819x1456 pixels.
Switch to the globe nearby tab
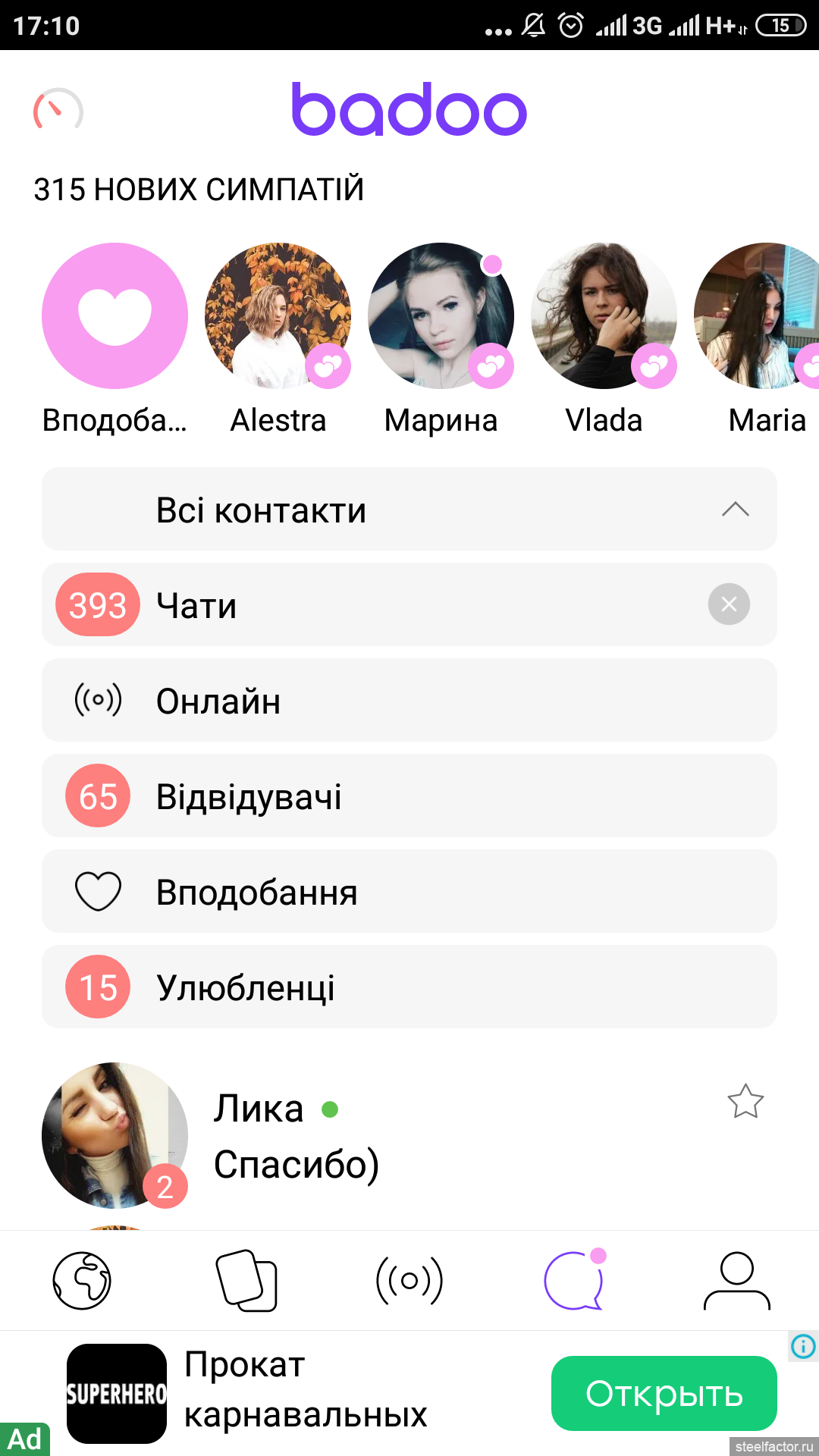[x=82, y=1280]
